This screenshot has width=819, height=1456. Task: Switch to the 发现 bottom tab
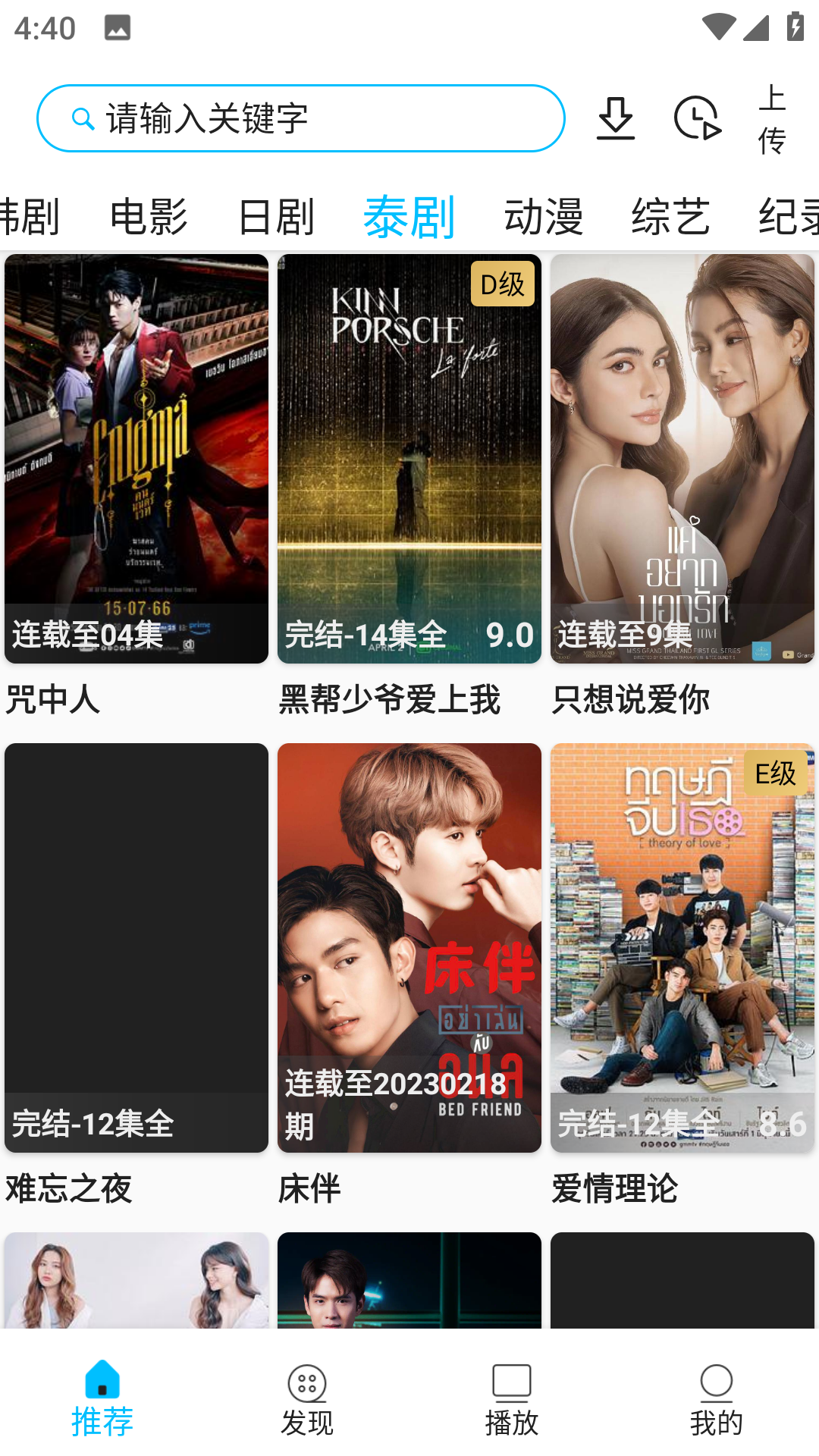[307, 1400]
